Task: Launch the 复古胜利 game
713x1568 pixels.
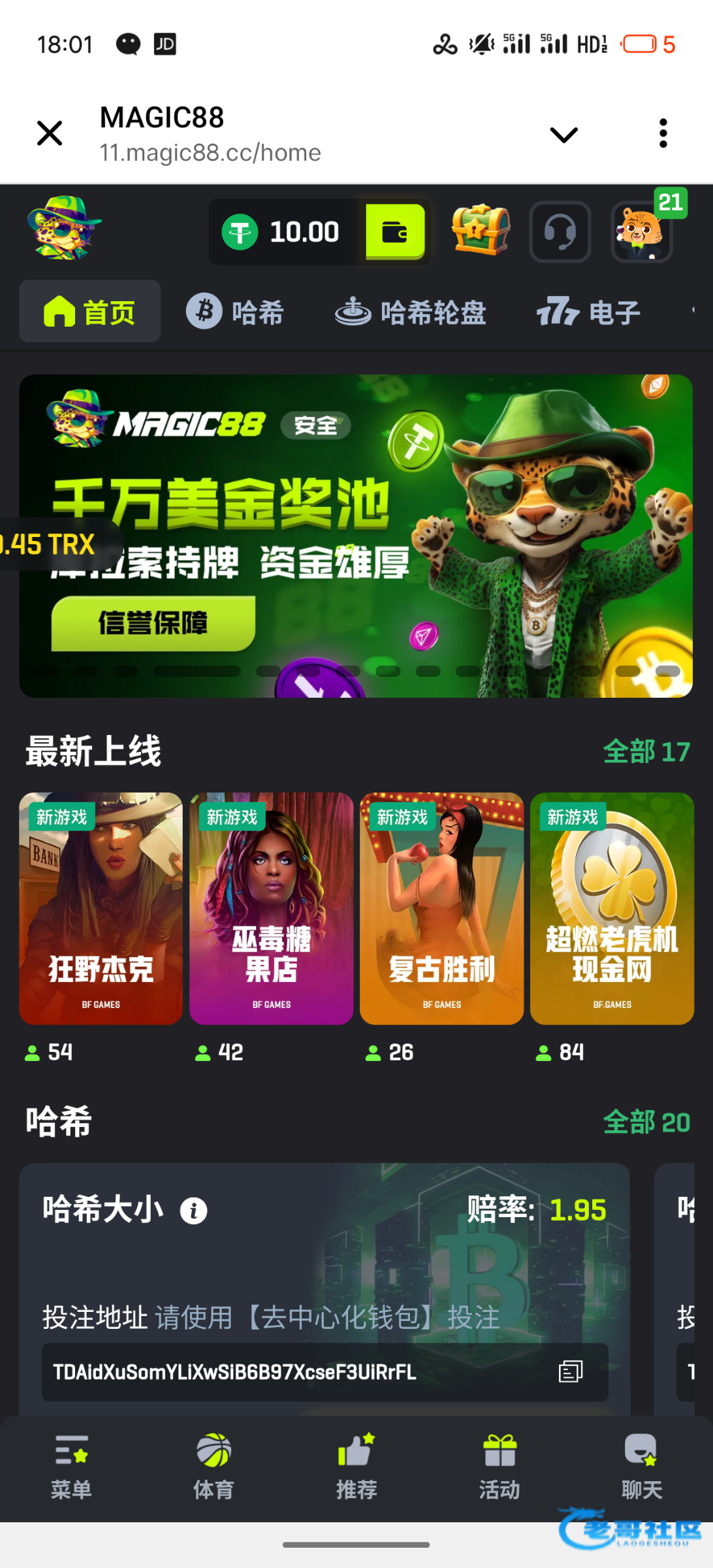Action: point(441,908)
